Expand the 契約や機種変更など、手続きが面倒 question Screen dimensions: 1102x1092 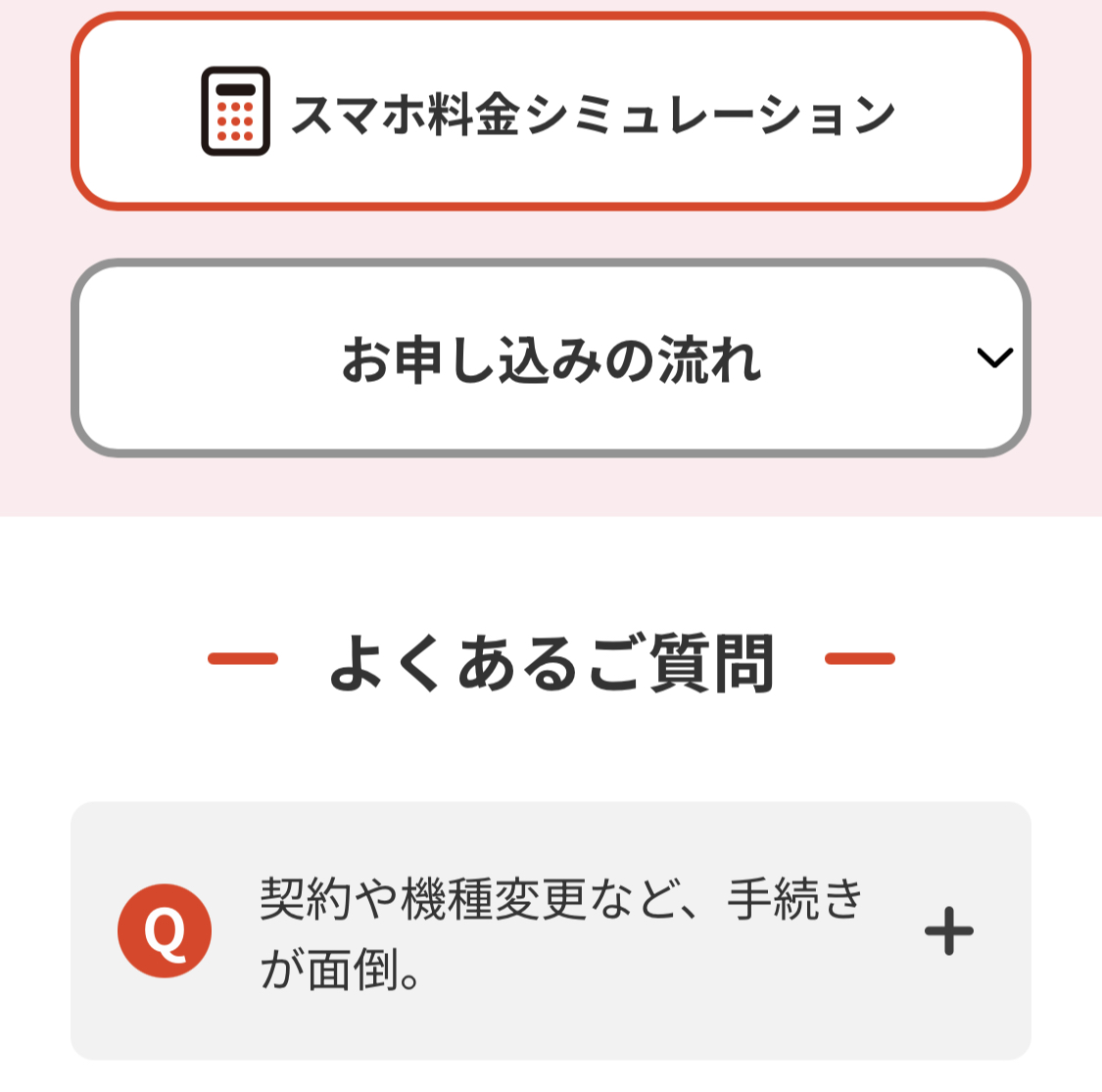[948, 931]
